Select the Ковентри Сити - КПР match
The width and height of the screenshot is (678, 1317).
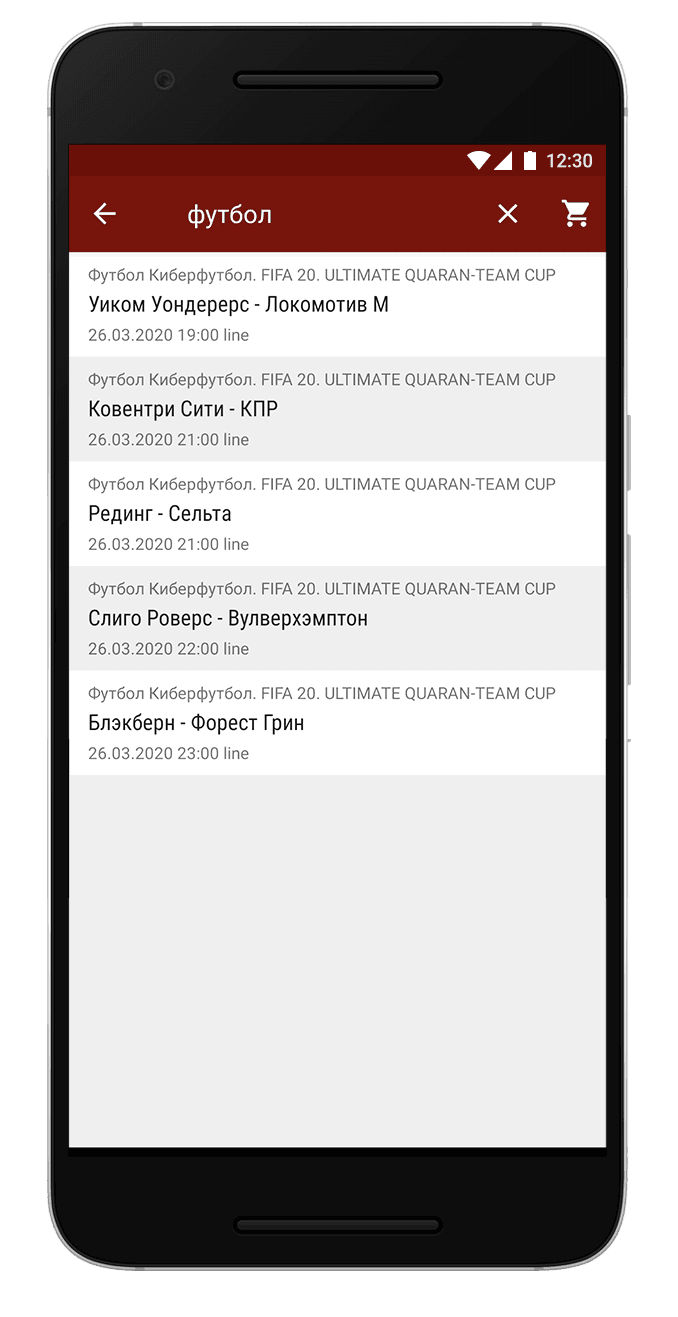[x=337, y=409]
